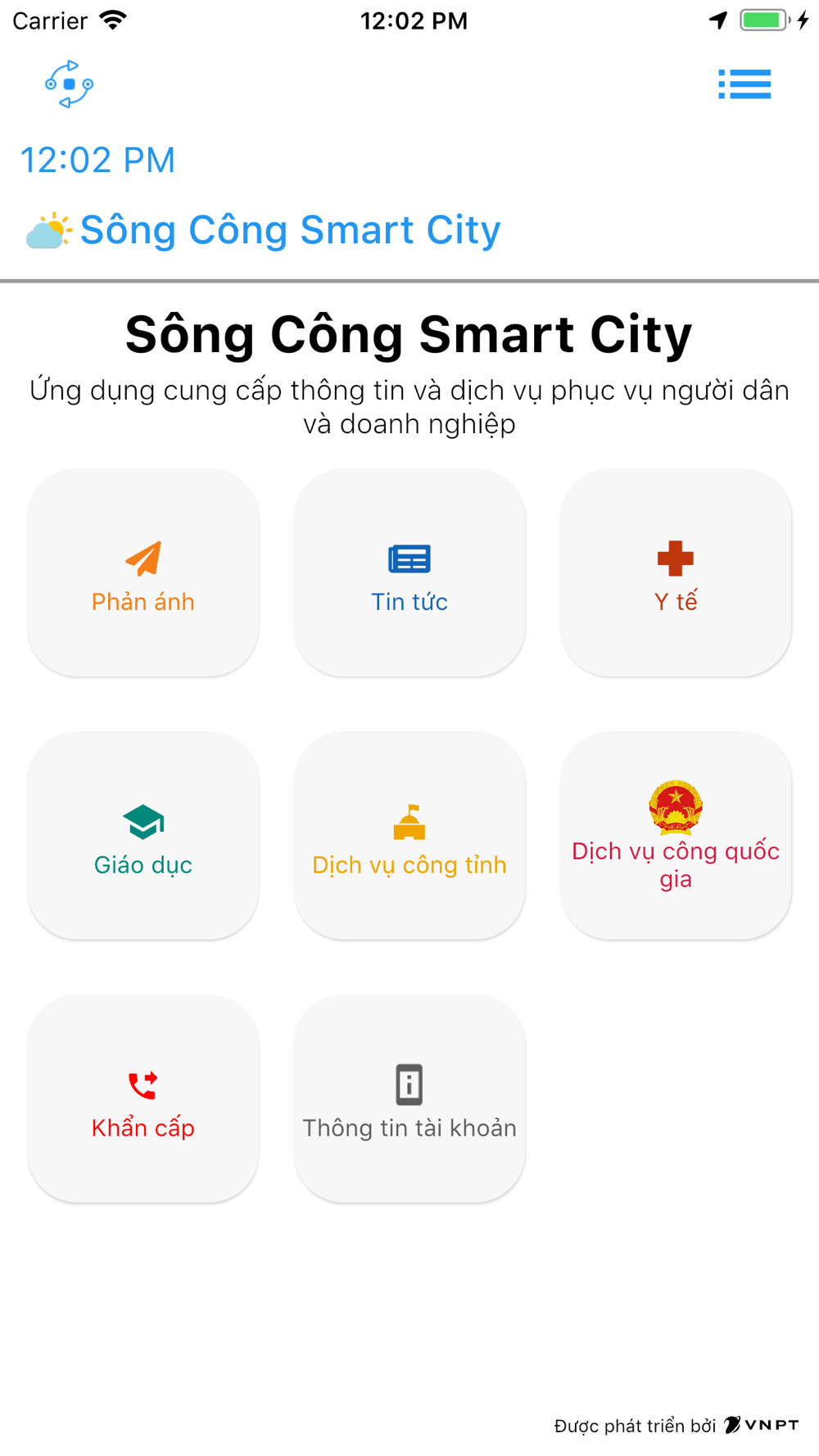Open Dịch vụ công tỉnh
Screen dimensions: 819x1456
409,835
